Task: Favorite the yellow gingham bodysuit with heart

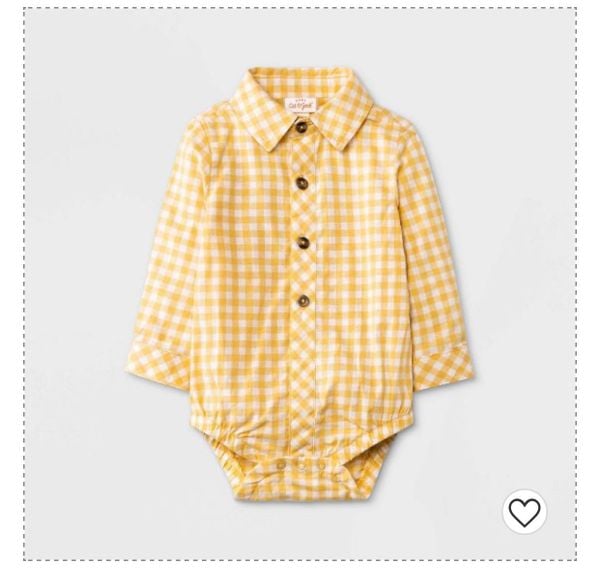Action: [524, 512]
